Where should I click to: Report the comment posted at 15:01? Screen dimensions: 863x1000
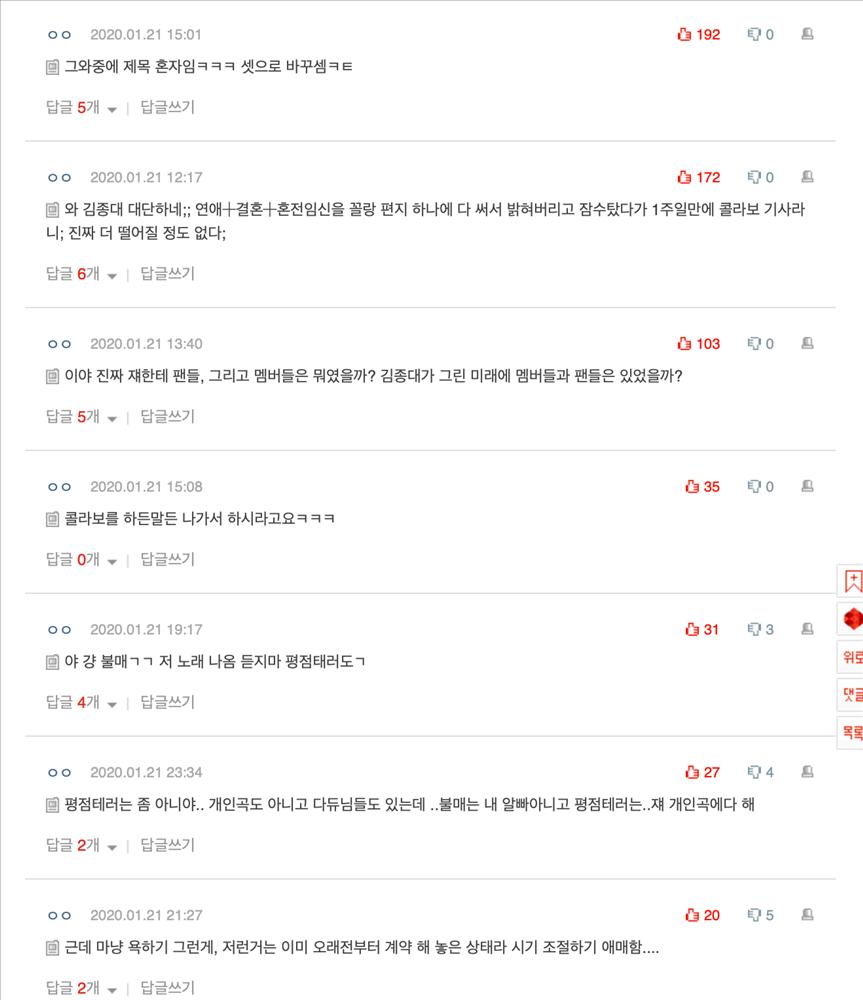[x=807, y=34]
